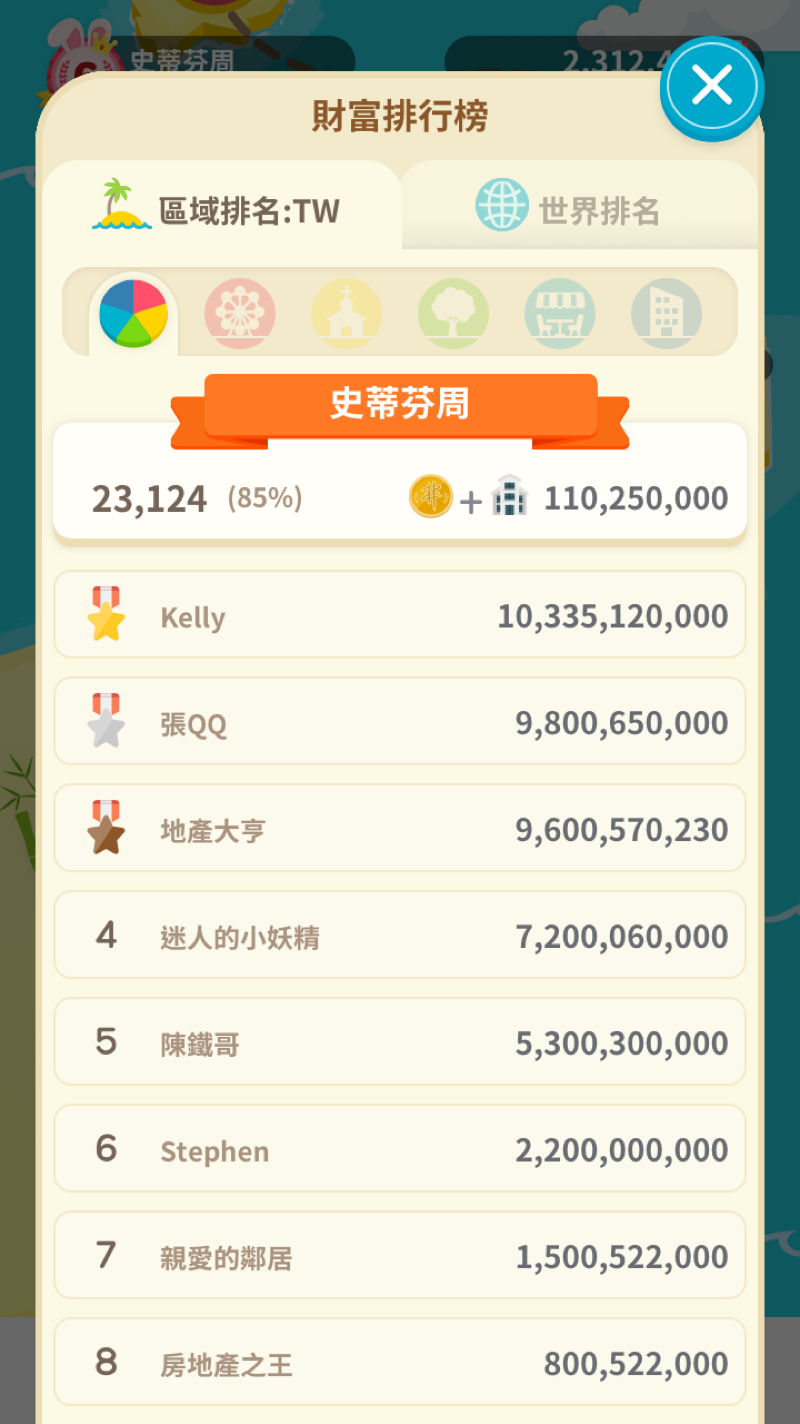Select the tree park category filter
800x1424 pixels.
pos(453,313)
